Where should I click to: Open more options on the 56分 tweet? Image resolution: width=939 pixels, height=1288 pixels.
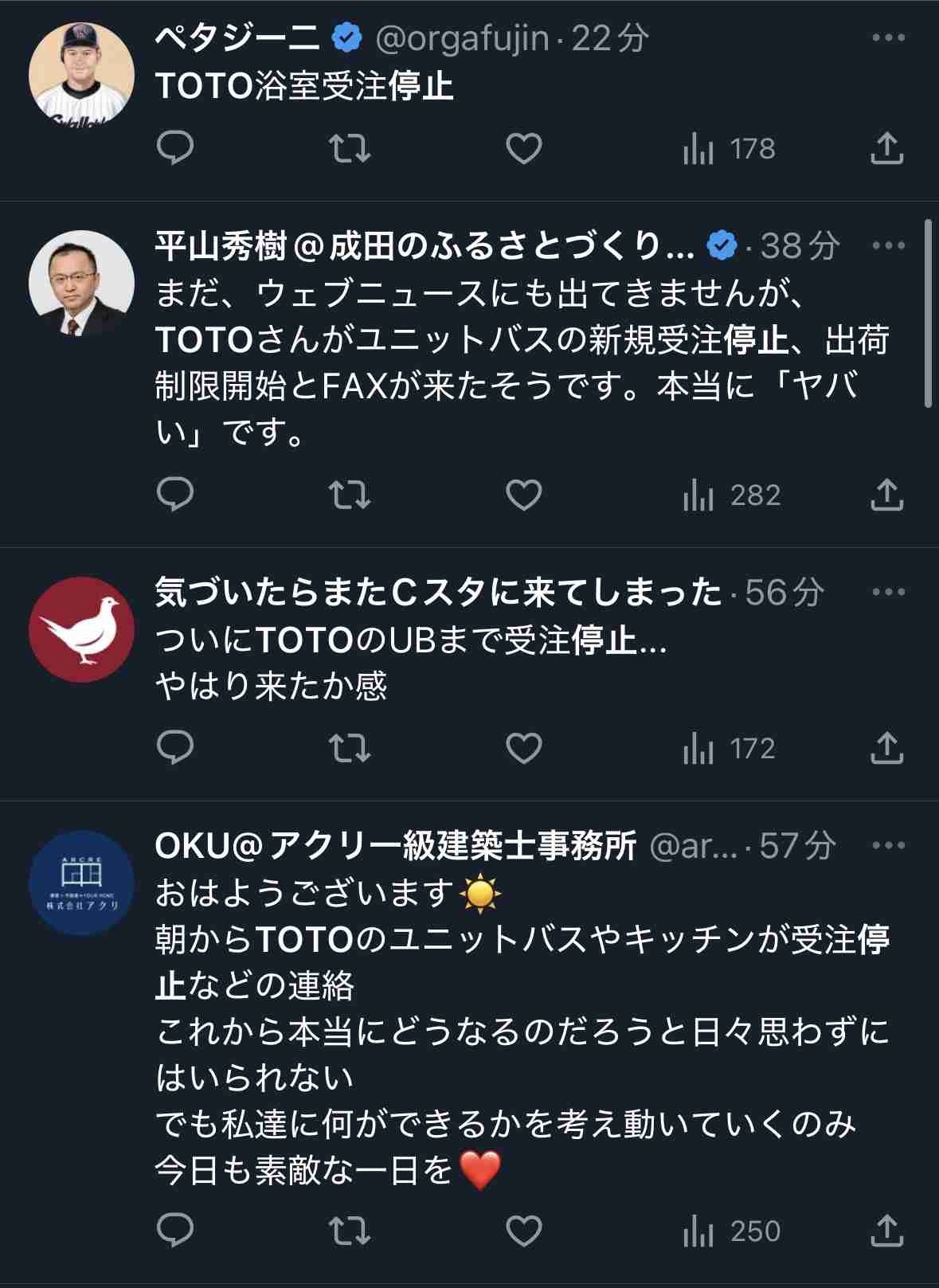[x=888, y=592]
